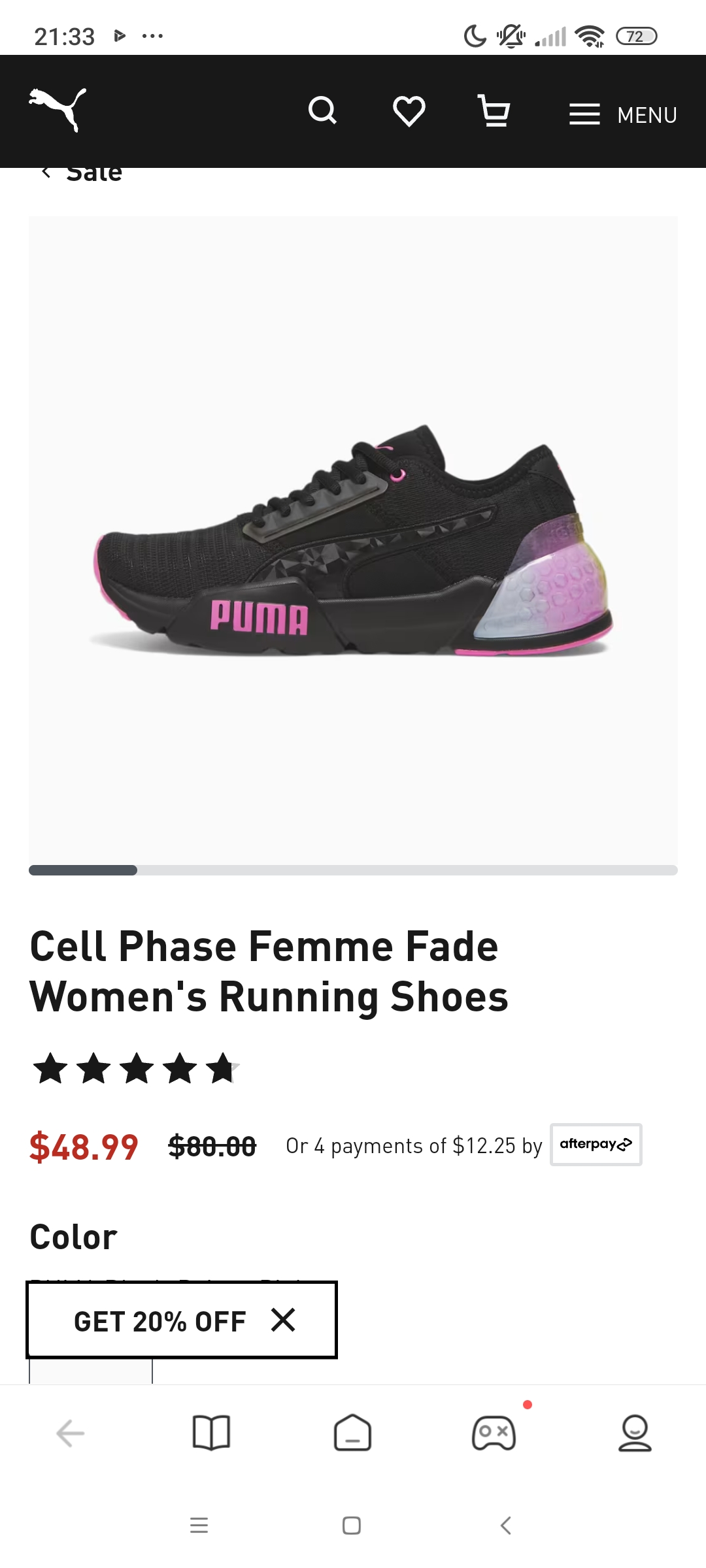Go to the browser home page

click(352, 1433)
